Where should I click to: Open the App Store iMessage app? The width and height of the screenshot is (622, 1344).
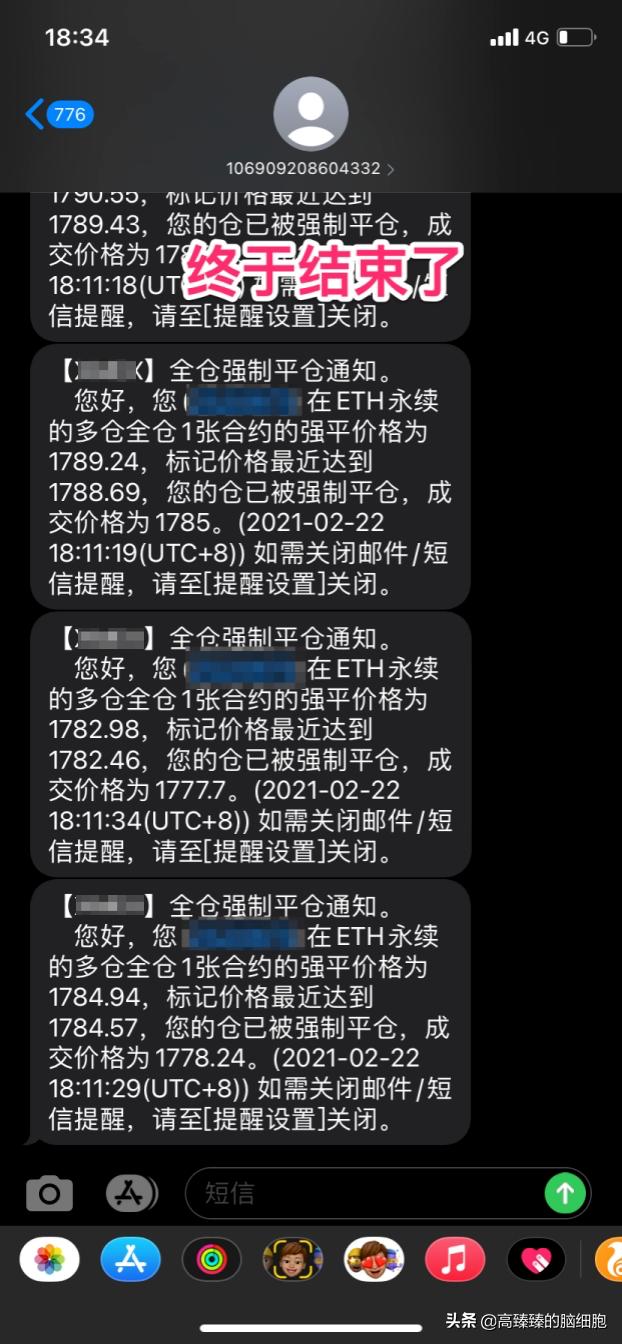point(131,1259)
